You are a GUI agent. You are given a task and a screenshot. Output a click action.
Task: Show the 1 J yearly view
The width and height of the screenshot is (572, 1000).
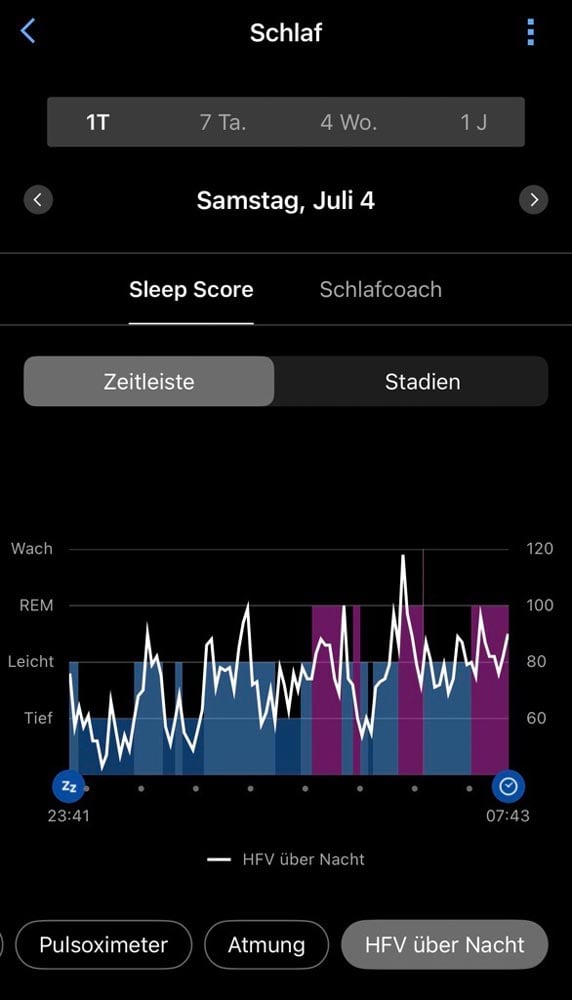[x=474, y=122]
